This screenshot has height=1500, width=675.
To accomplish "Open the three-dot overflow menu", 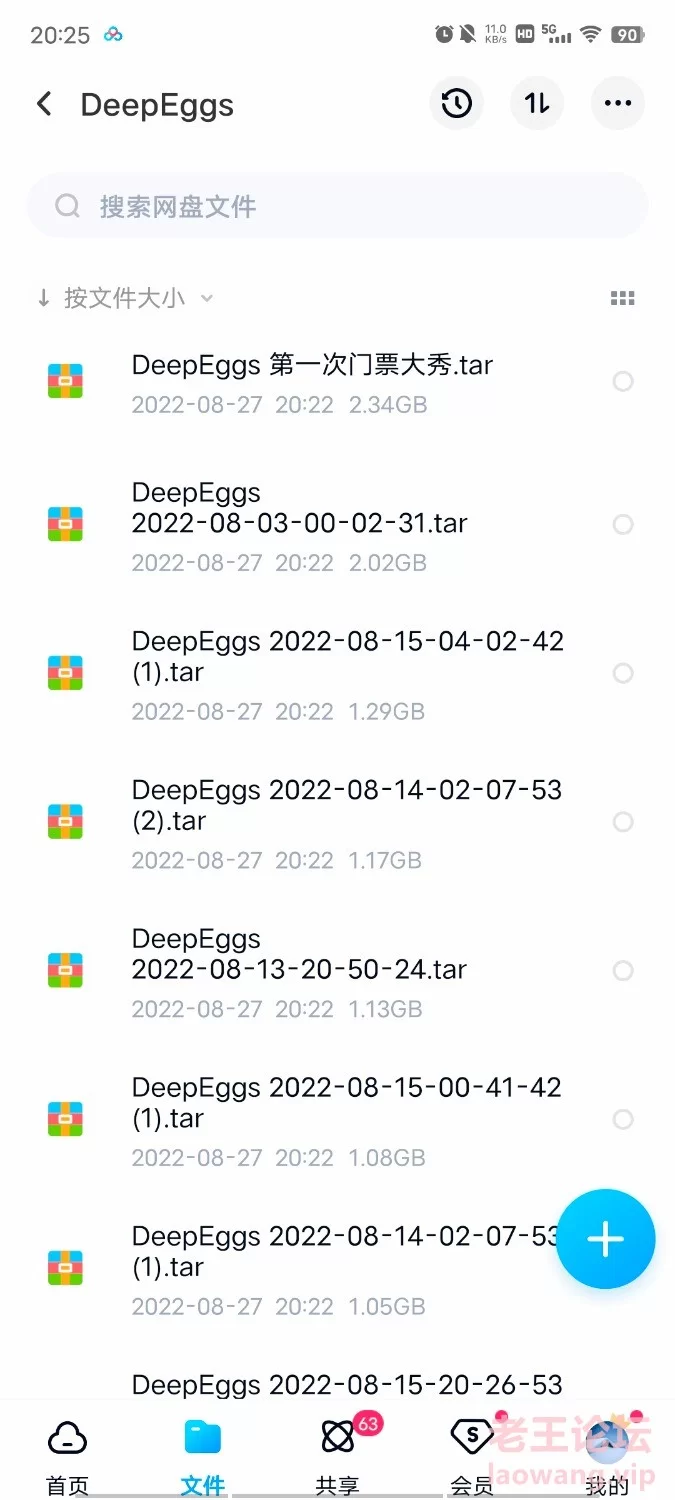I will pyautogui.click(x=618, y=103).
